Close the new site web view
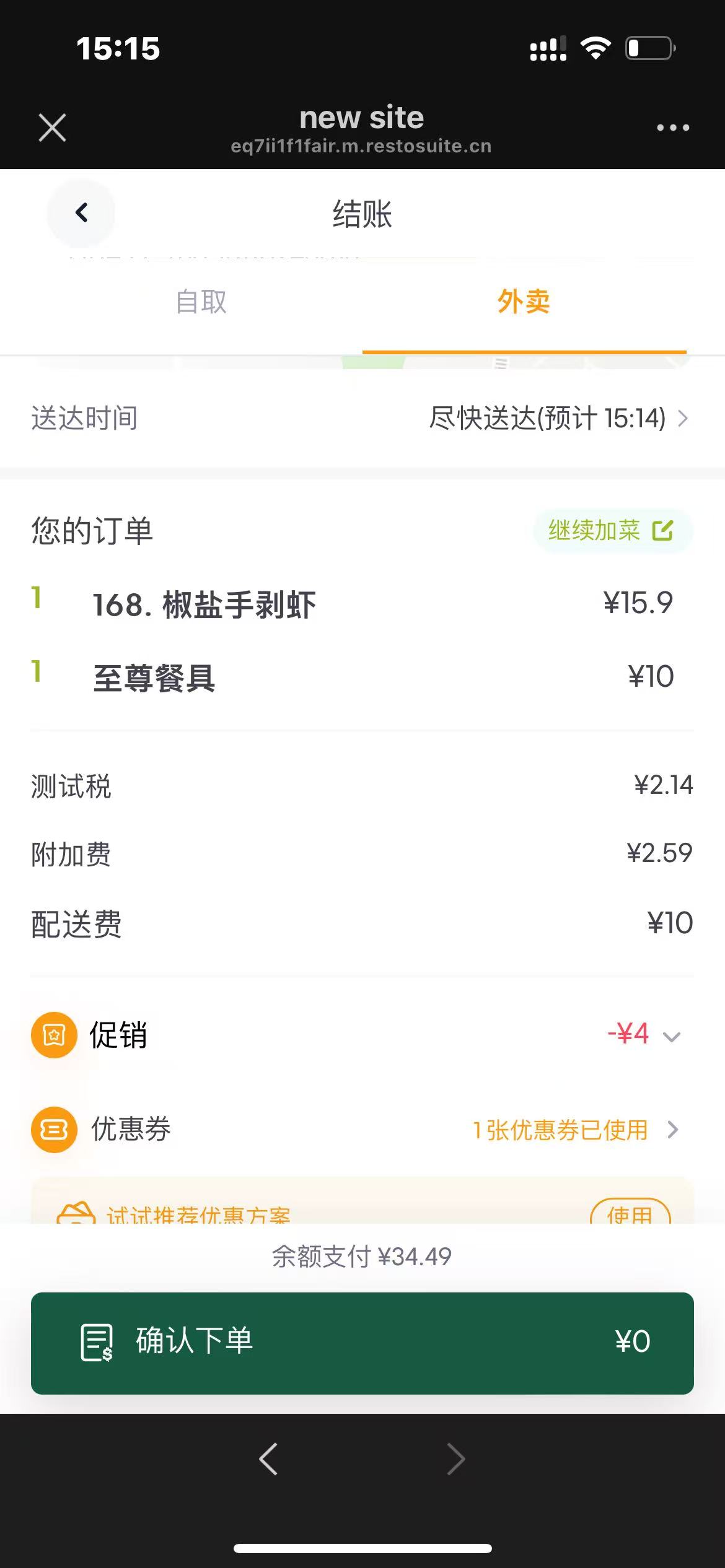 click(52, 128)
